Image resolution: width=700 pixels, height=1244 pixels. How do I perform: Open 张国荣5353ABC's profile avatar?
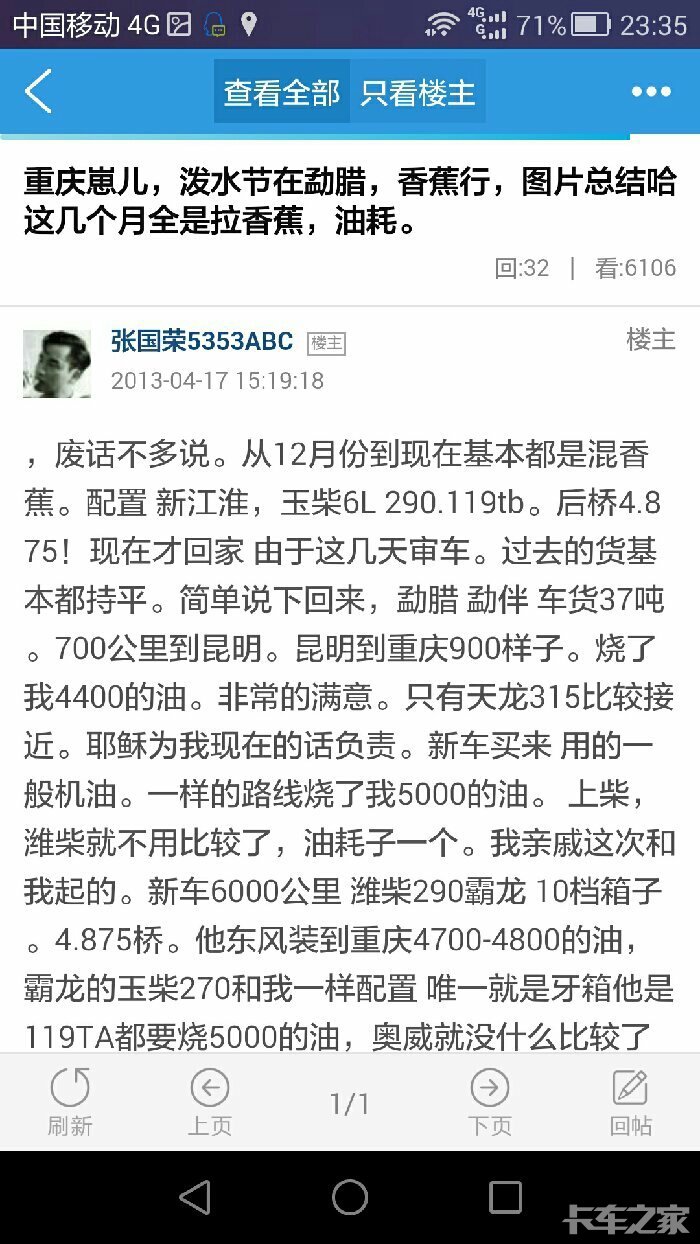[x=57, y=364]
